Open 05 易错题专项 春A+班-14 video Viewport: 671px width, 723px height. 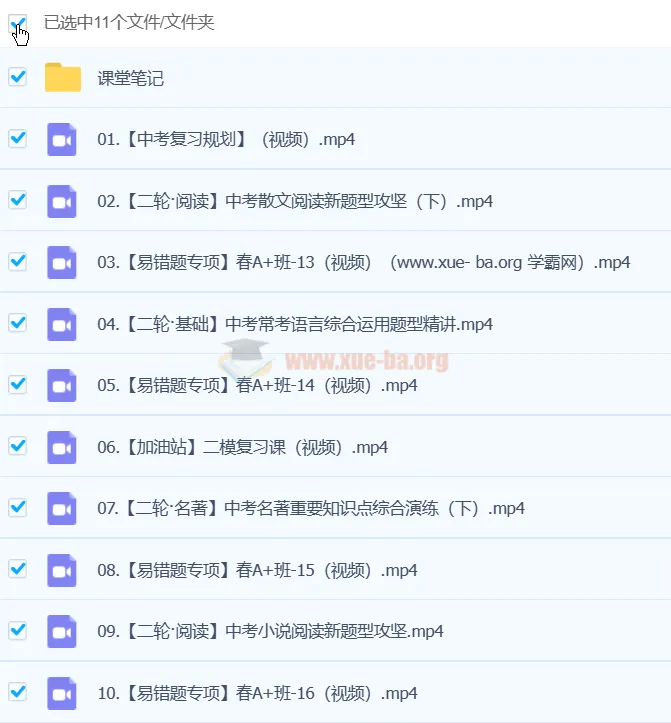tap(257, 385)
